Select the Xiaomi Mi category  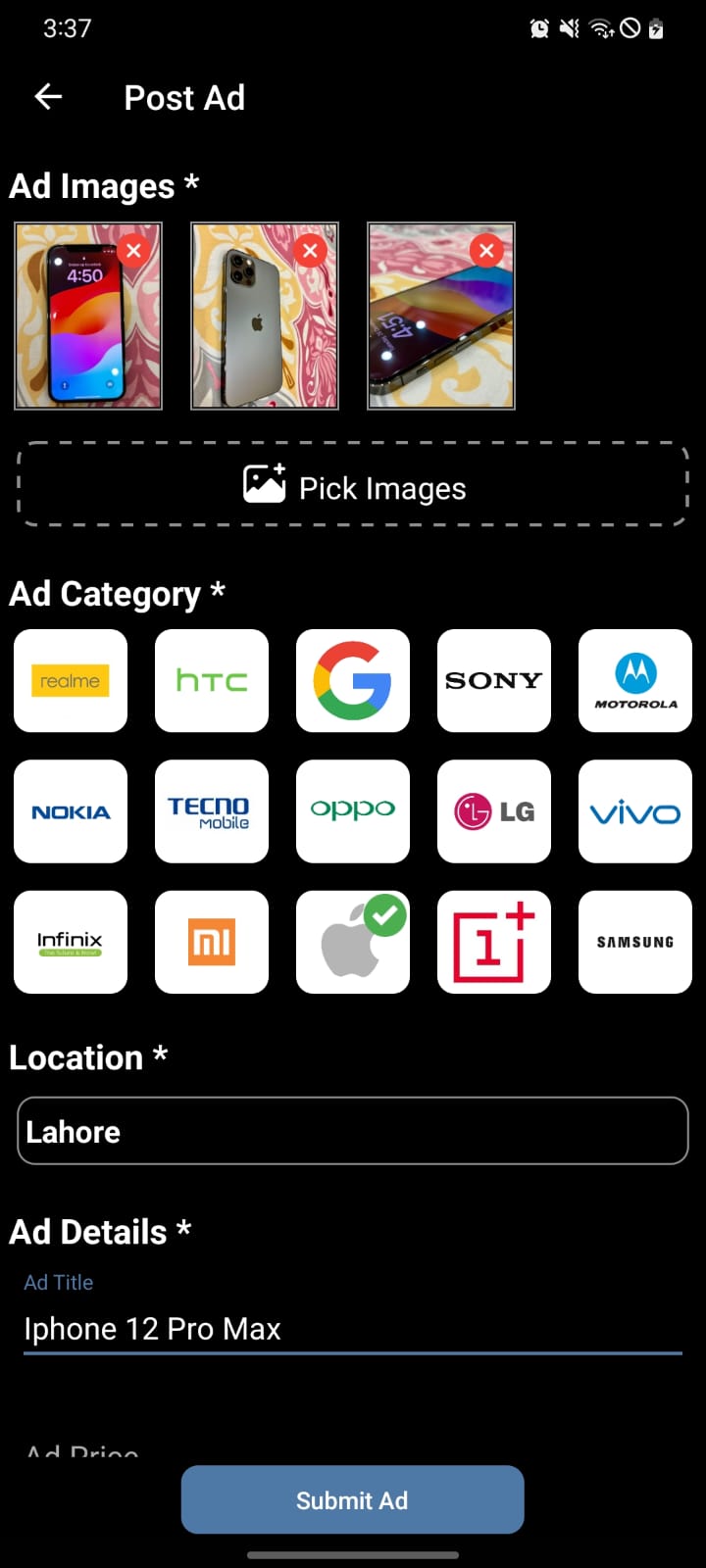[212, 942]
